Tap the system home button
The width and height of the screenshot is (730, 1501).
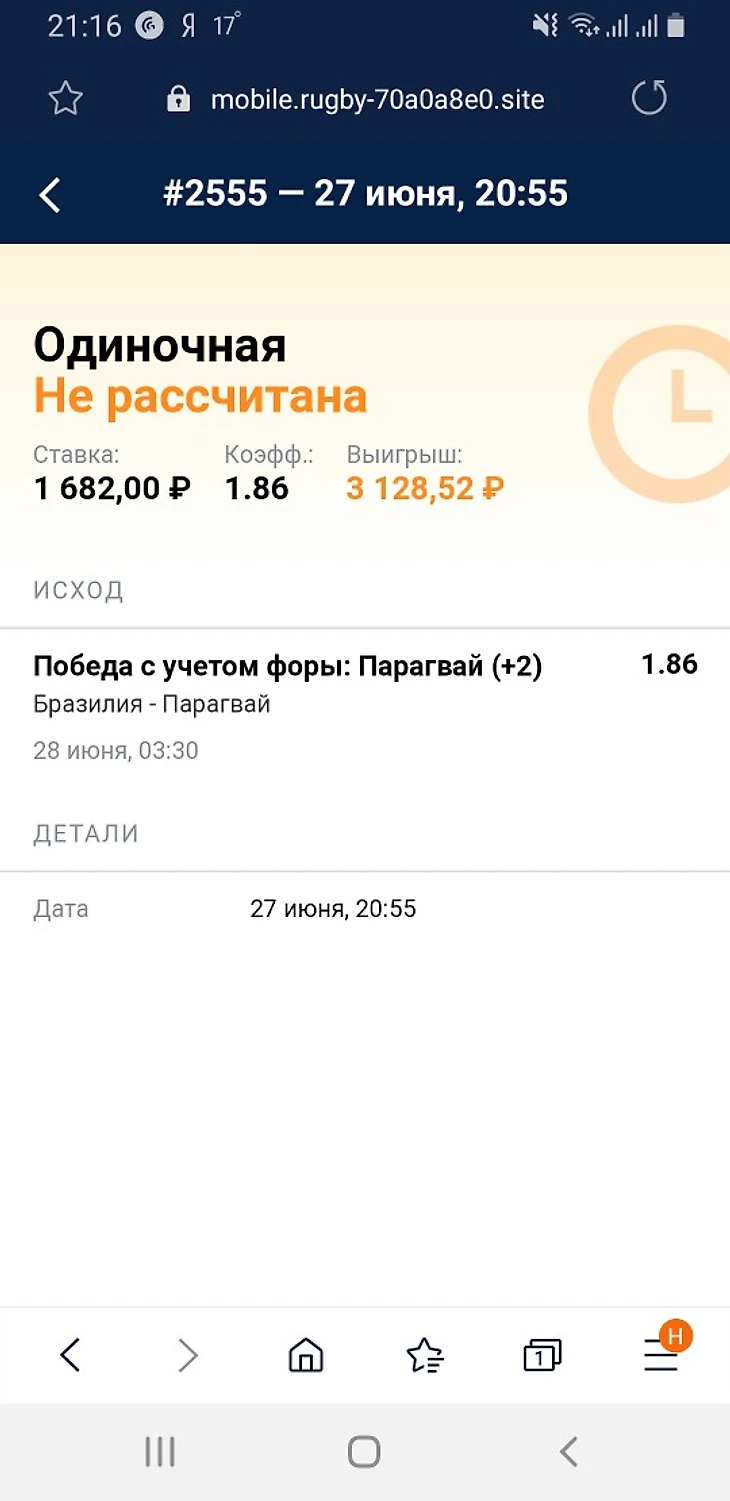[x=364, y=1451]
